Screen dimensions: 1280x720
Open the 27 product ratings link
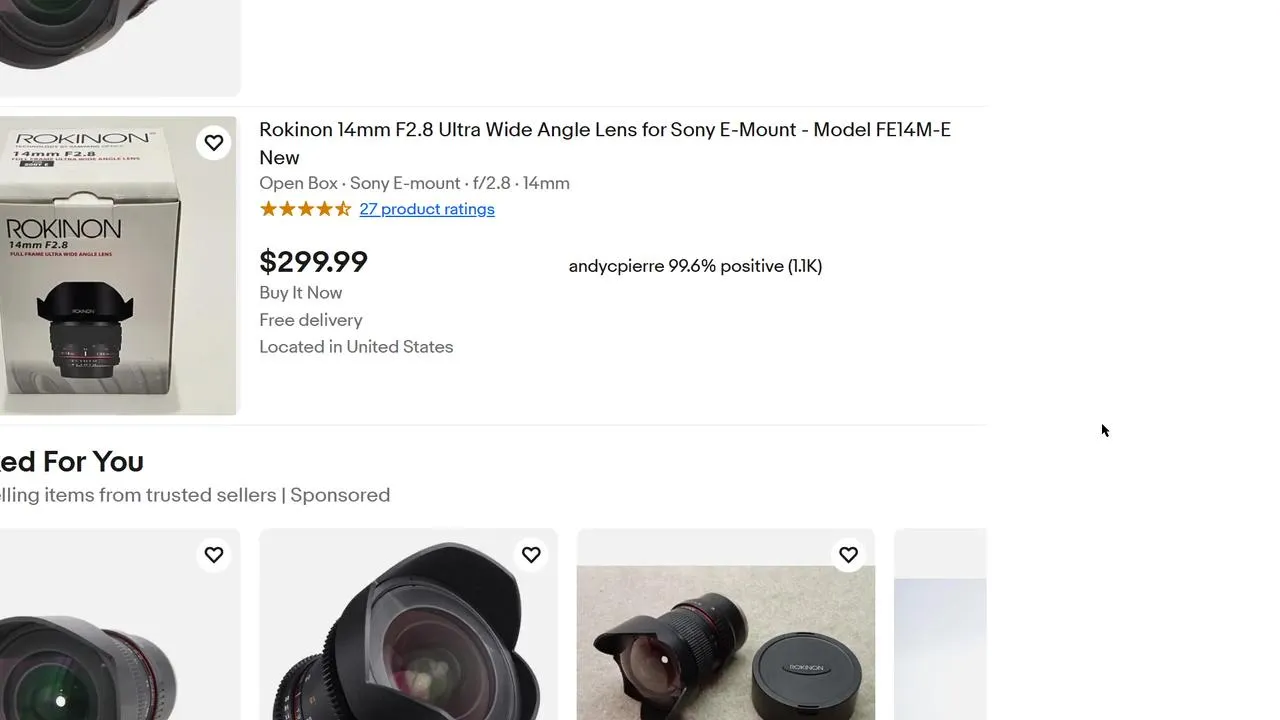tap(426, 209)
